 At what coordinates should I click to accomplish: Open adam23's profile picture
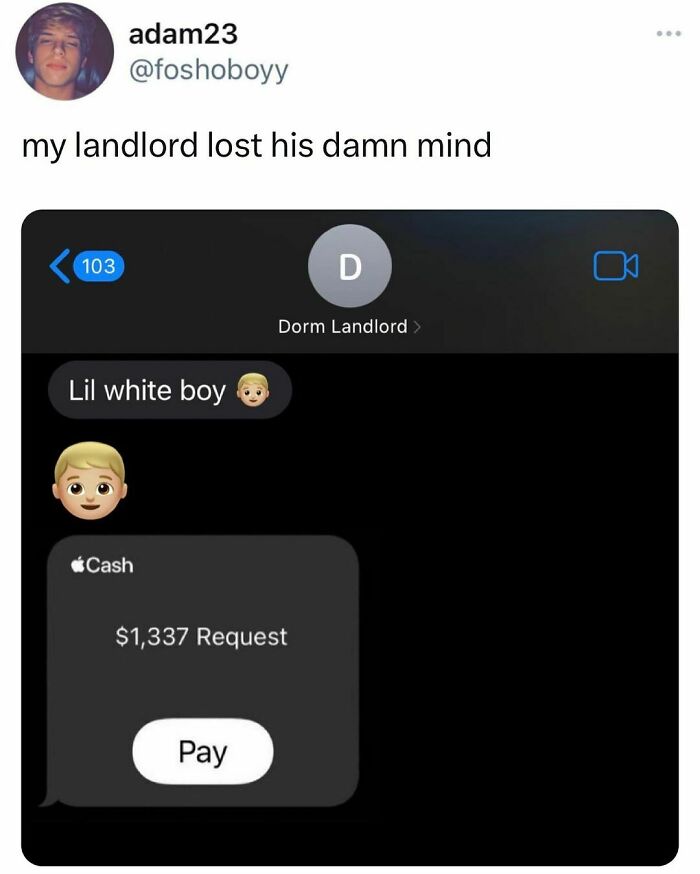[x=64, y=51]
